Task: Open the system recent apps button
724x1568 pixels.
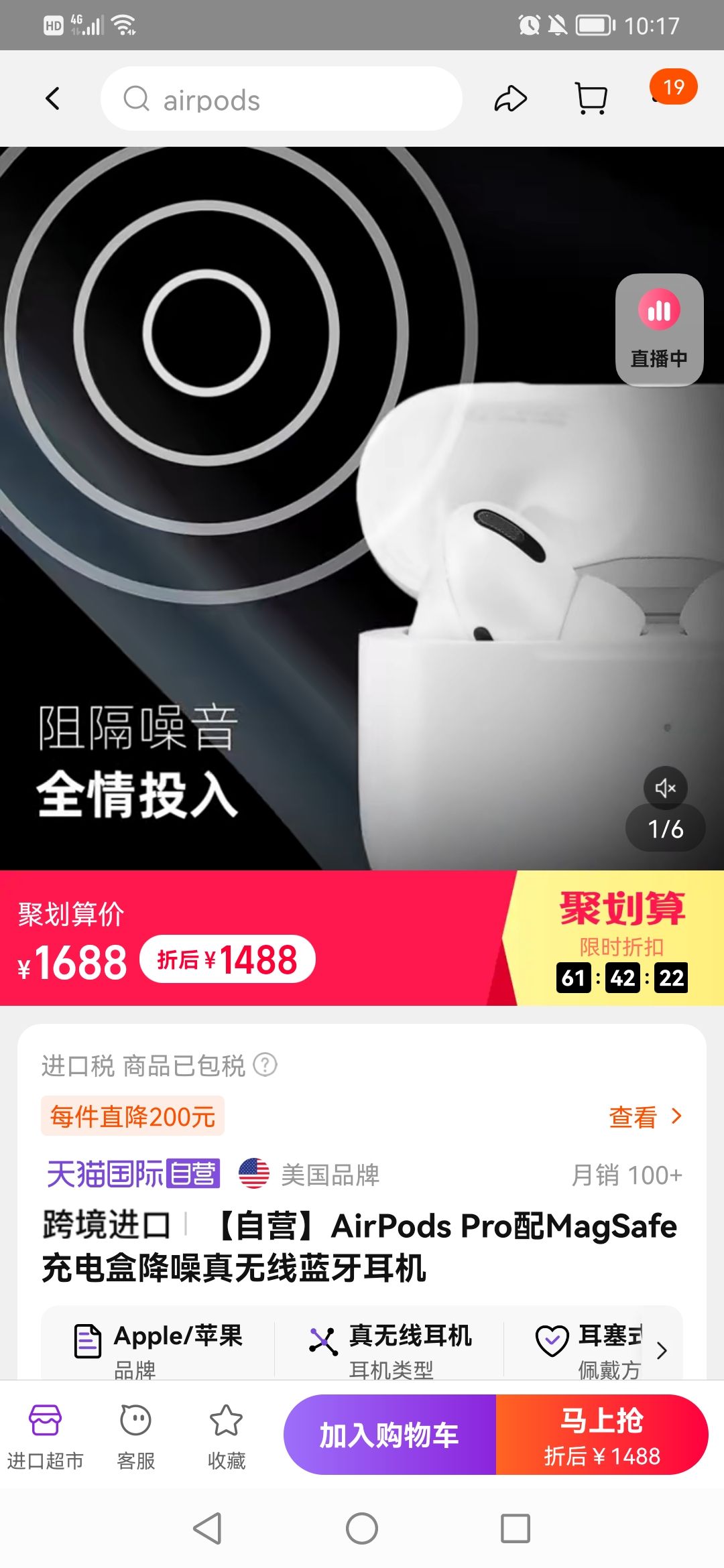Action: coord(516,1528)
